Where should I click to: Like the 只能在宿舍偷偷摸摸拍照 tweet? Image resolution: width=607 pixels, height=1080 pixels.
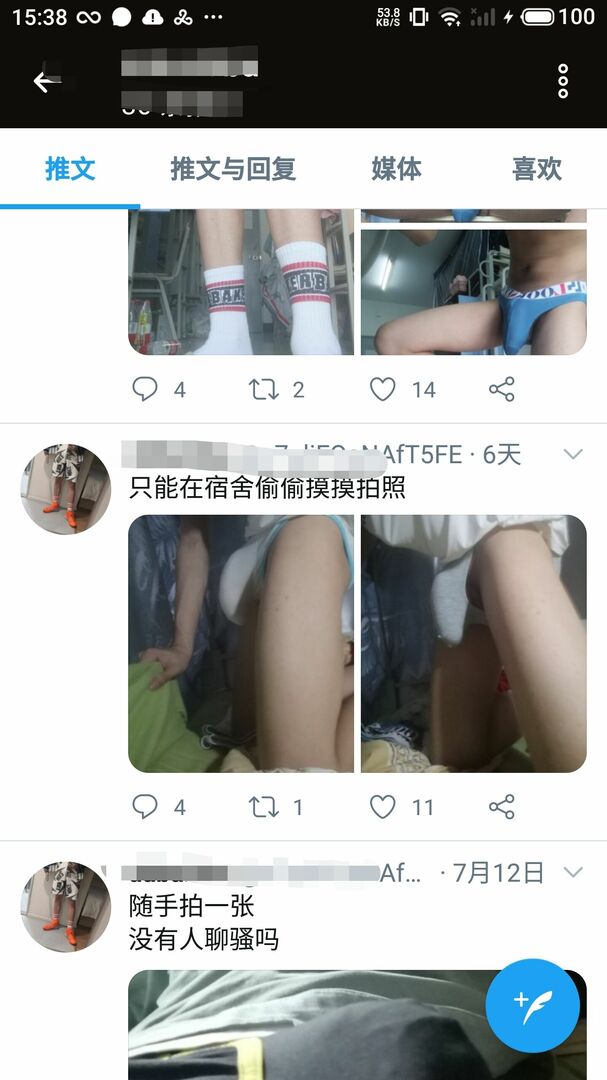pos(383,806)
